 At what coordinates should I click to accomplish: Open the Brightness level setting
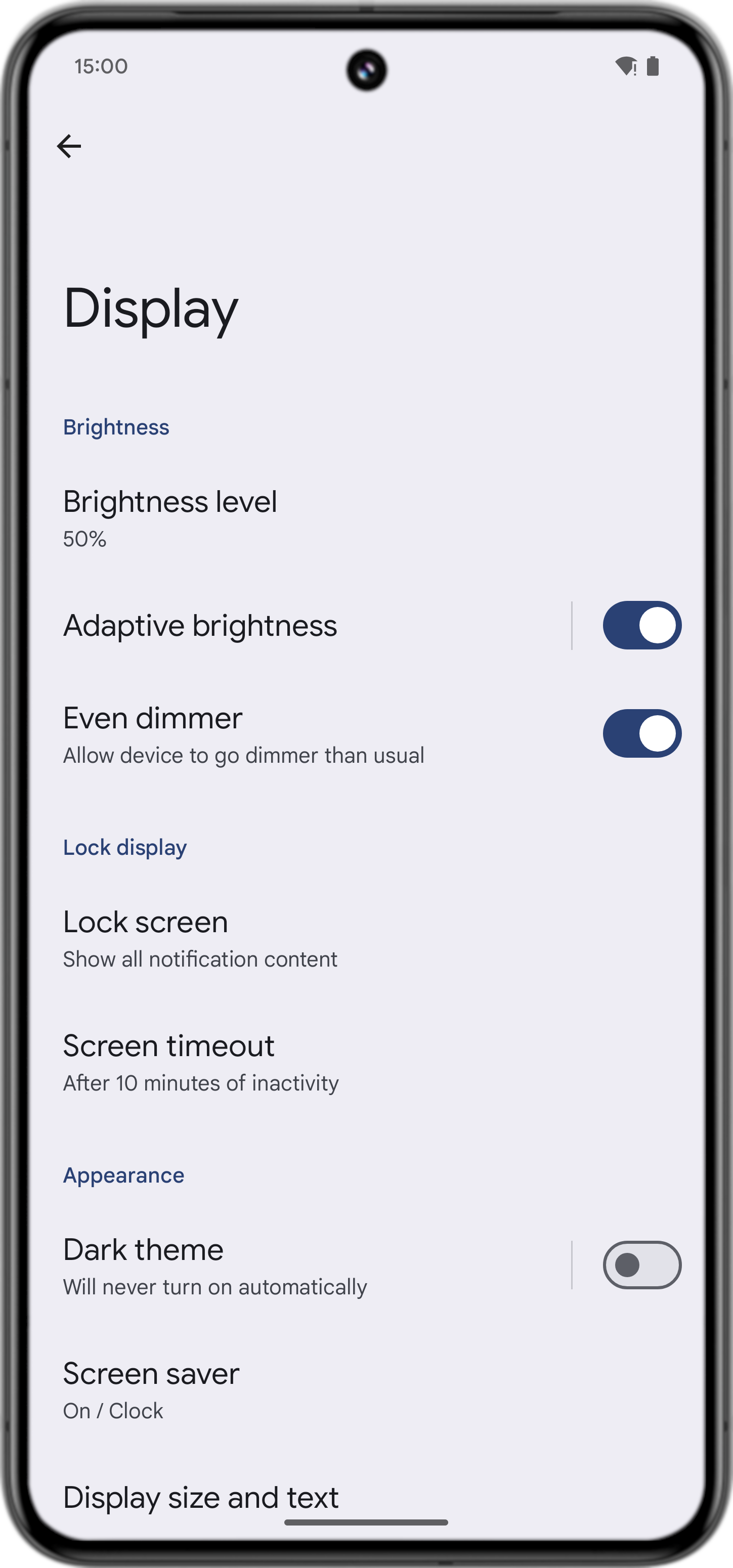[x=170, y=514]
